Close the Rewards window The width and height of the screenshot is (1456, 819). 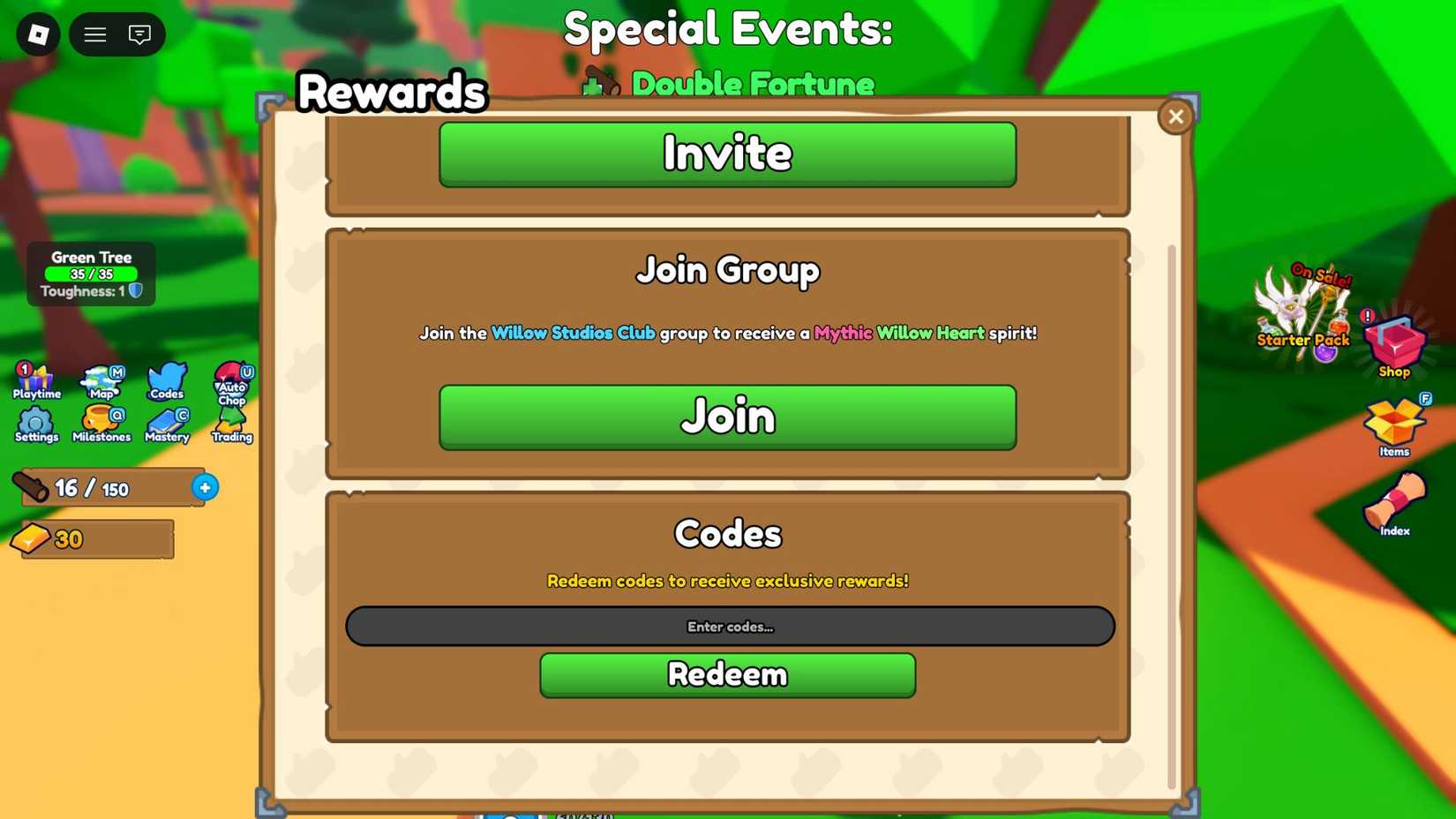pyautogui.click(x=1175, y=116)
